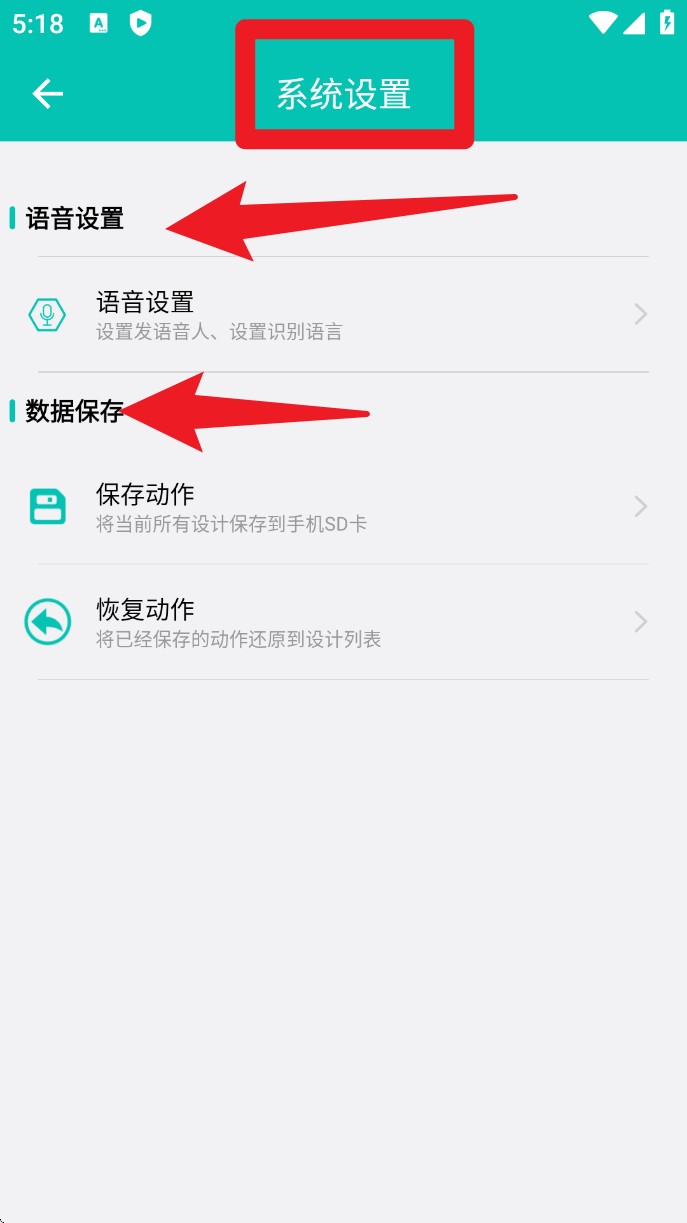Go back using the top-left arrow
The width and height of the screenshot is (687, 1223).
click(x=47, y=94)
